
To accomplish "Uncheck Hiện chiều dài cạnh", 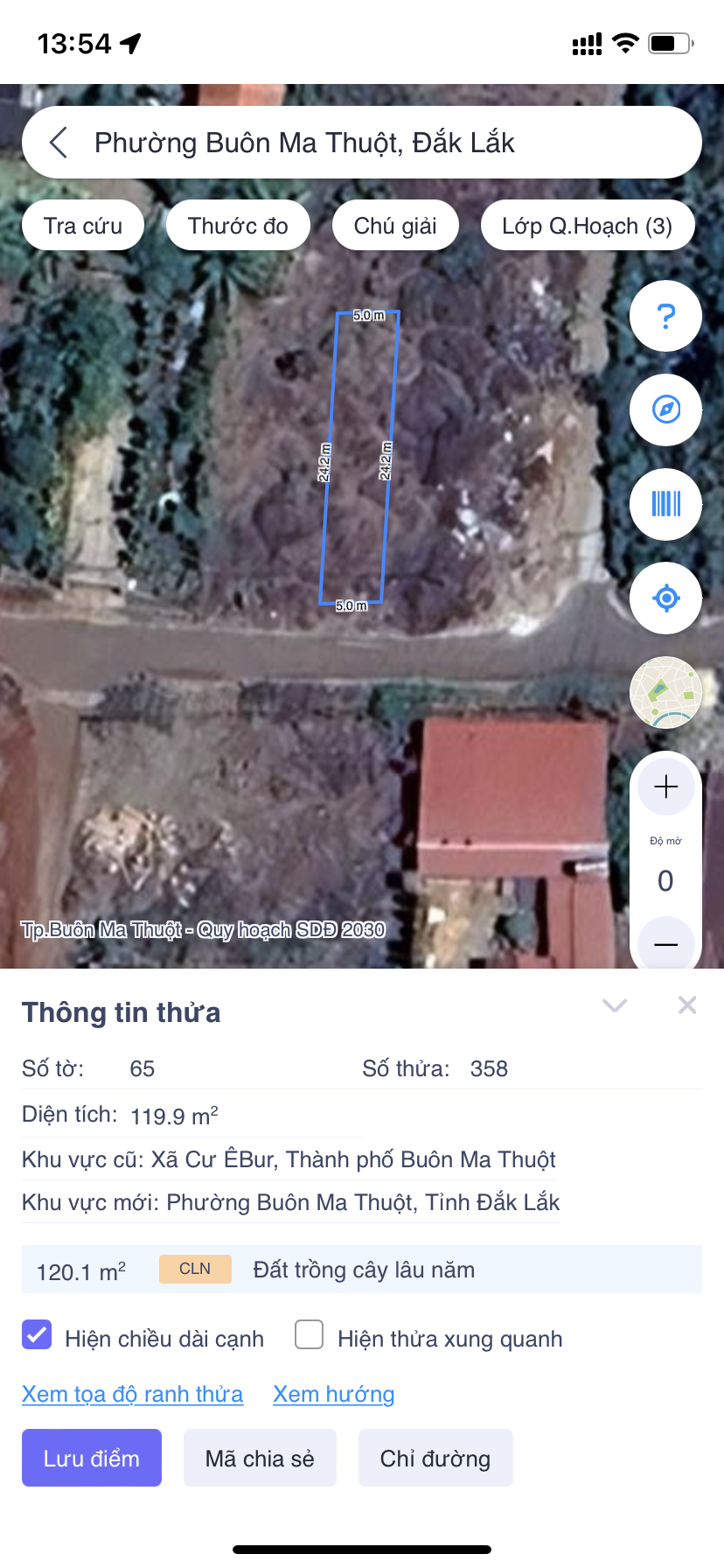I will tap(37, 1335).
